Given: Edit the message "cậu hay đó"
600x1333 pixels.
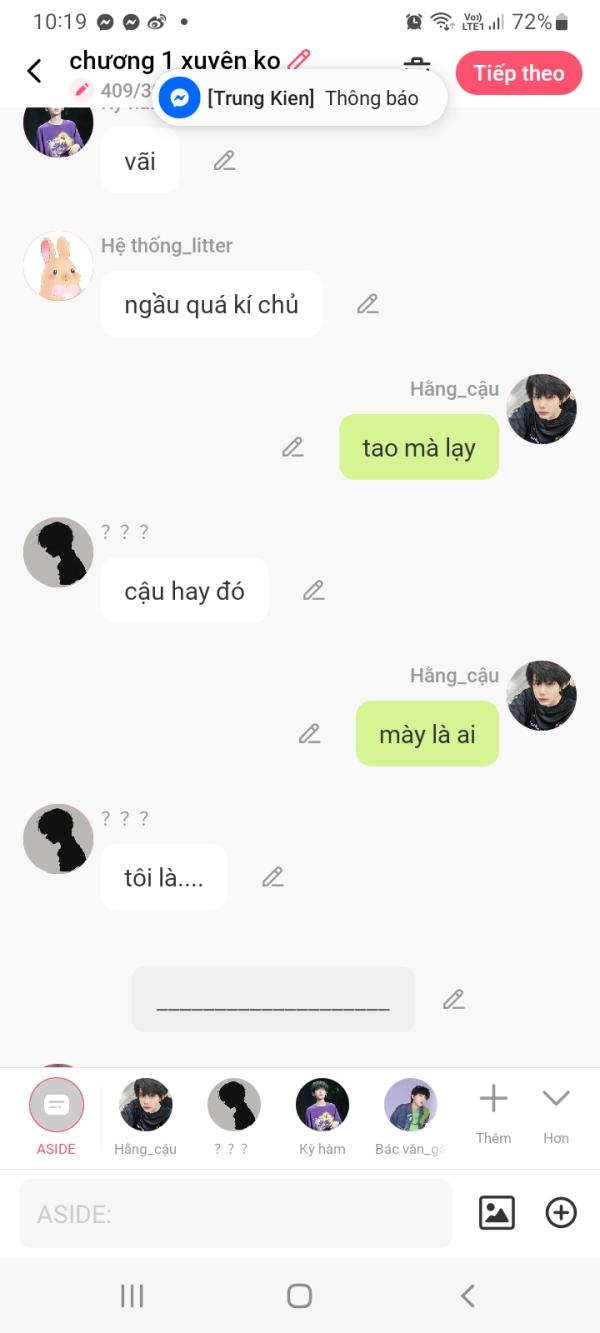Looking at the screenshot, I should 314,590.
